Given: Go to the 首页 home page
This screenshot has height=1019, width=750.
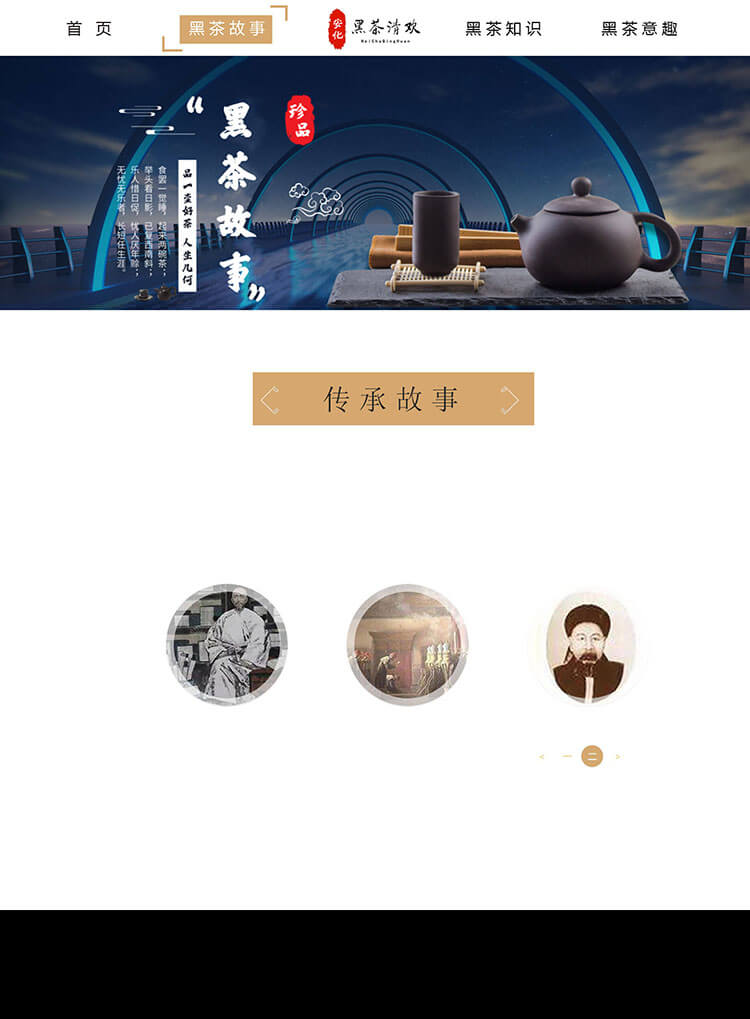Looking at the screenshot, I should pos(89,29).
